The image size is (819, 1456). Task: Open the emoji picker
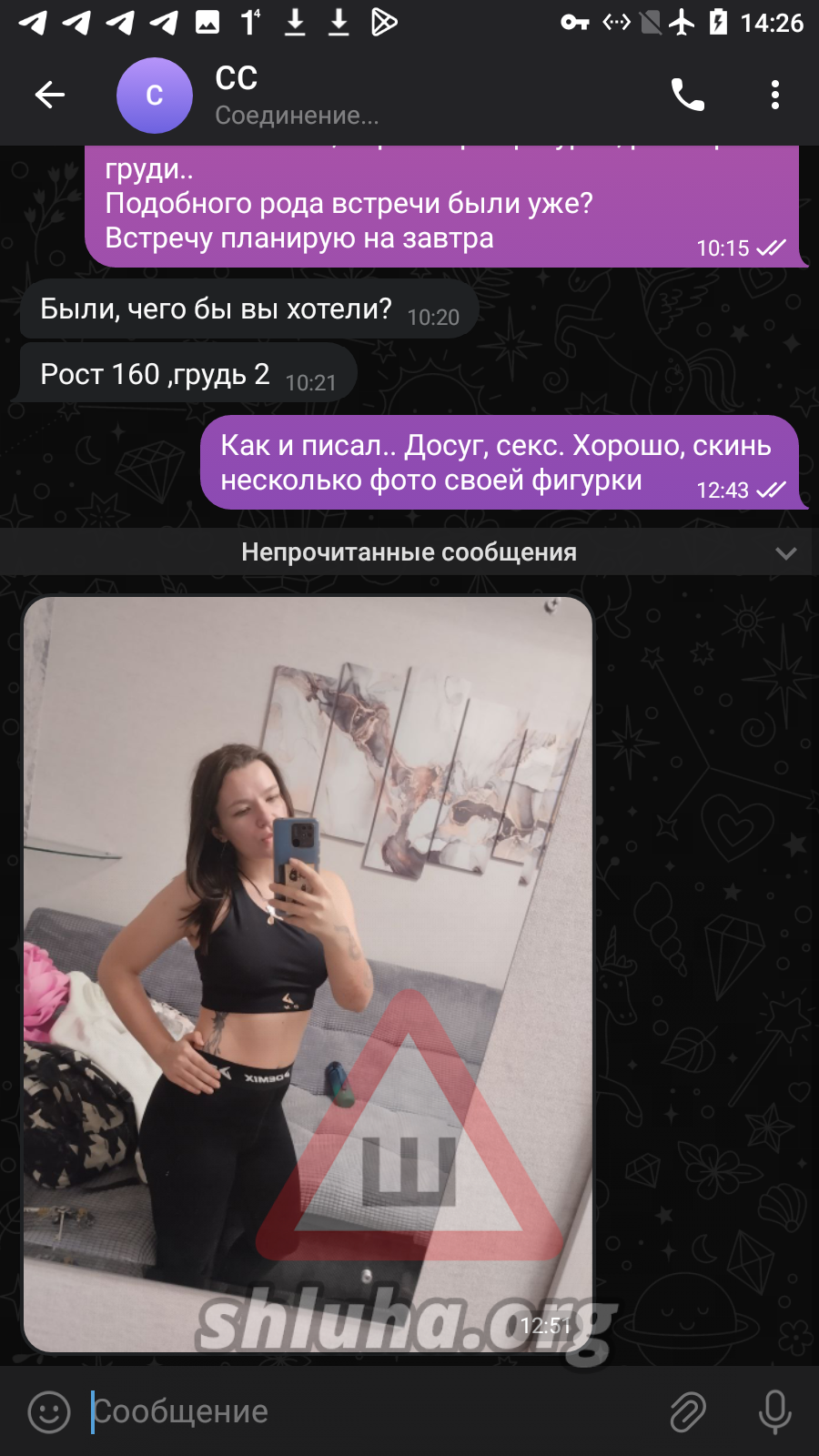point(49,1411)
